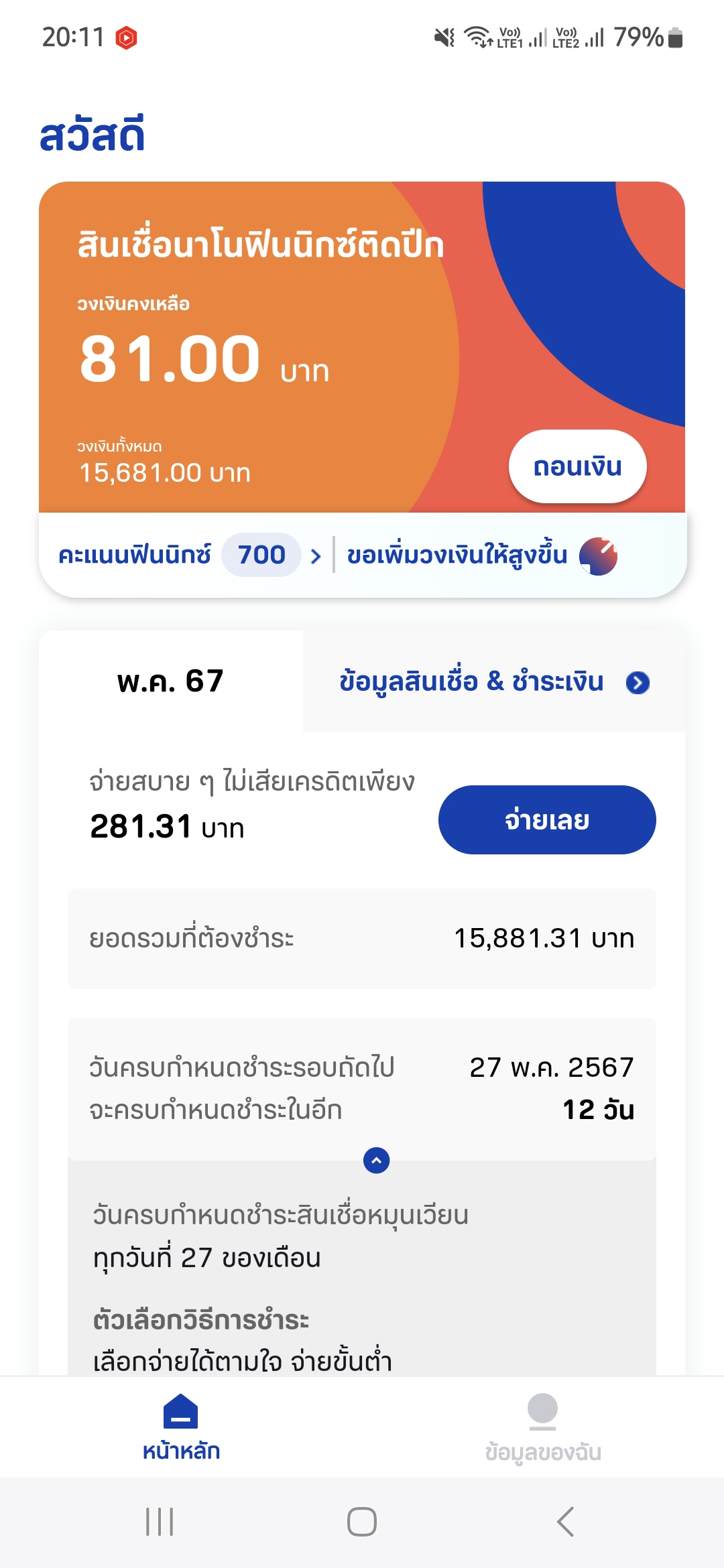Image resolution: width=724 pixels, height=1568 pixels.
Task: Open ข้อมูลสินเชื่อ & ชำระเงิน section
Action: 494,681
